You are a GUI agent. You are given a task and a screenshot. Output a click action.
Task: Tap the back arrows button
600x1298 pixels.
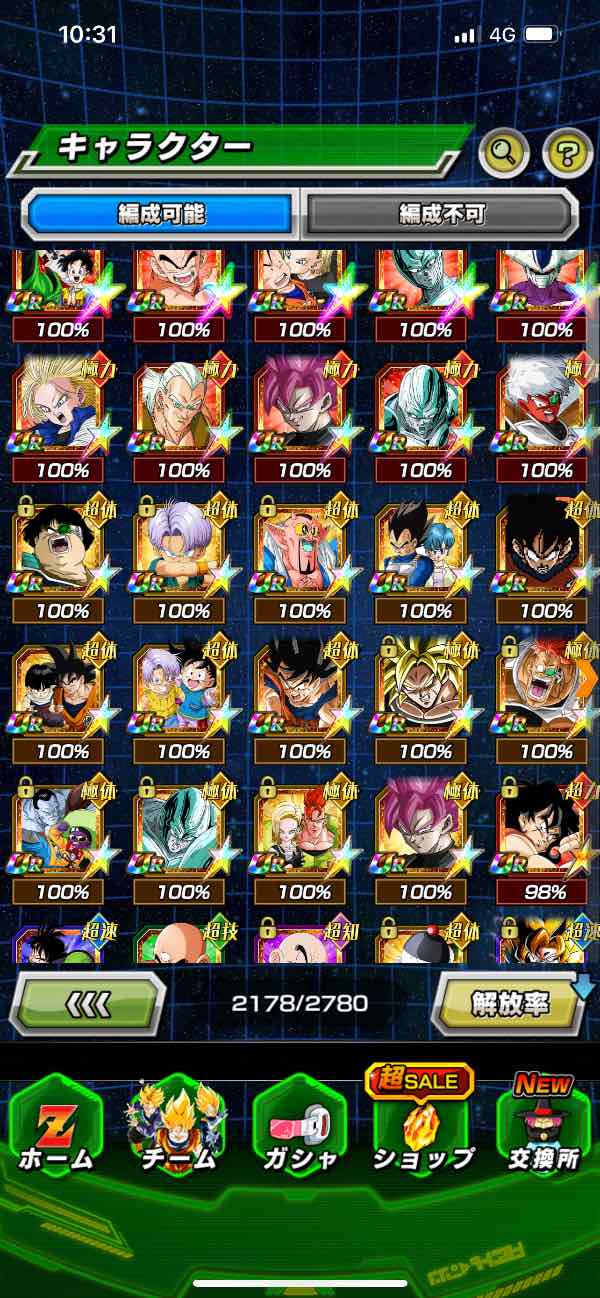87,1002
